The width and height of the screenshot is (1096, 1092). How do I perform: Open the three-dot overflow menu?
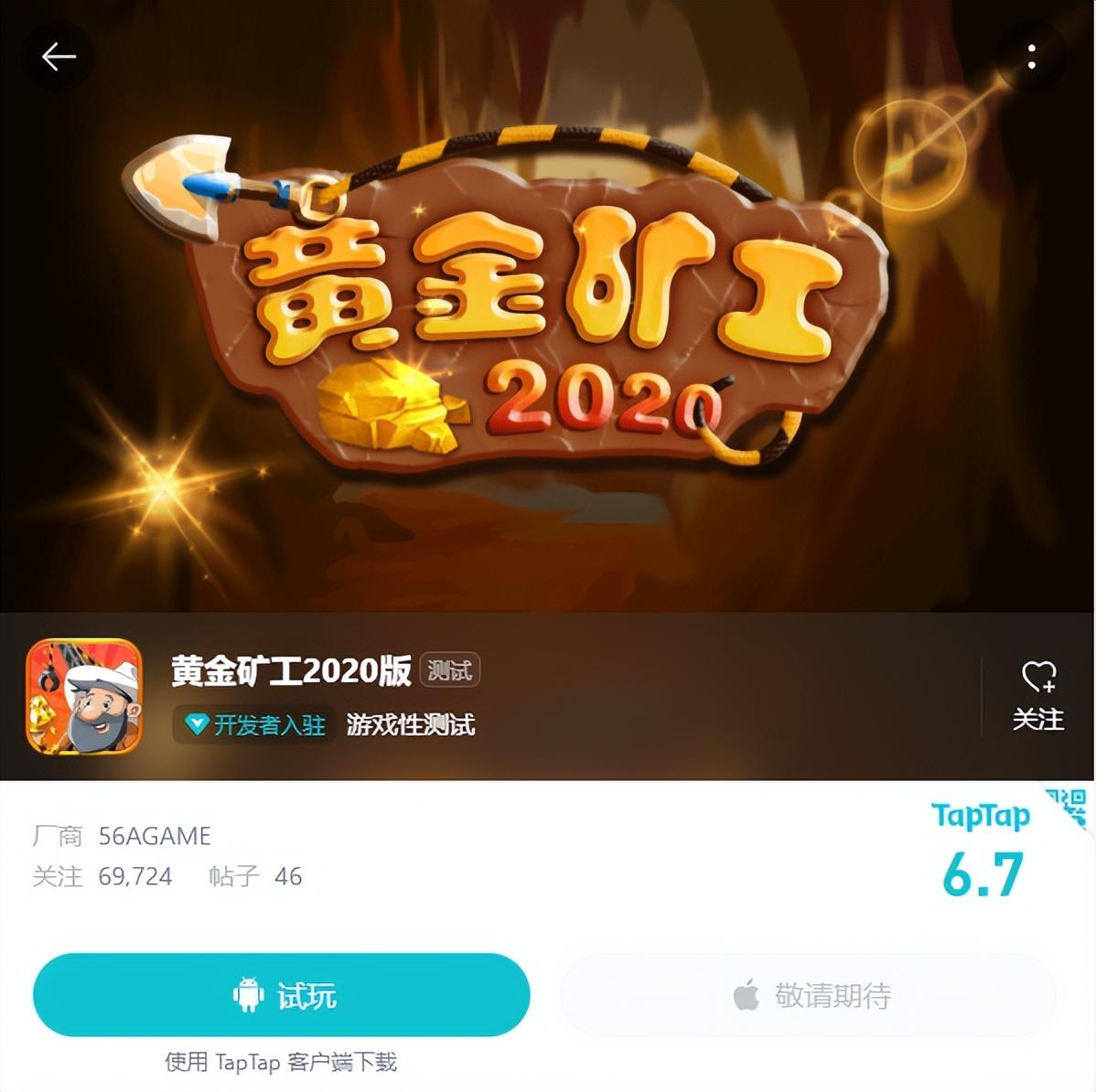[x=1031, y=57]
